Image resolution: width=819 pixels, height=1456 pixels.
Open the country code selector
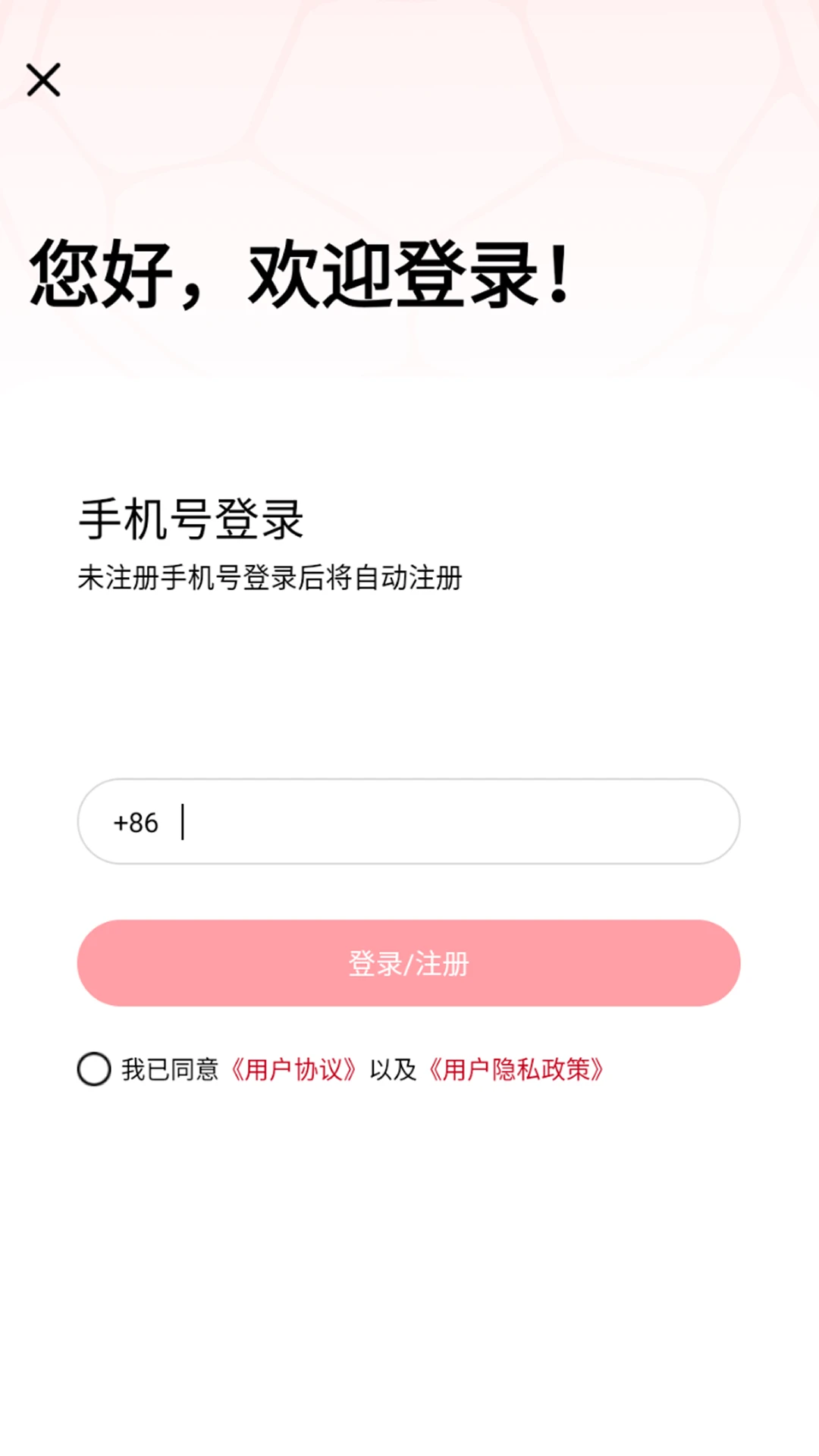click(x=135, y=821)
